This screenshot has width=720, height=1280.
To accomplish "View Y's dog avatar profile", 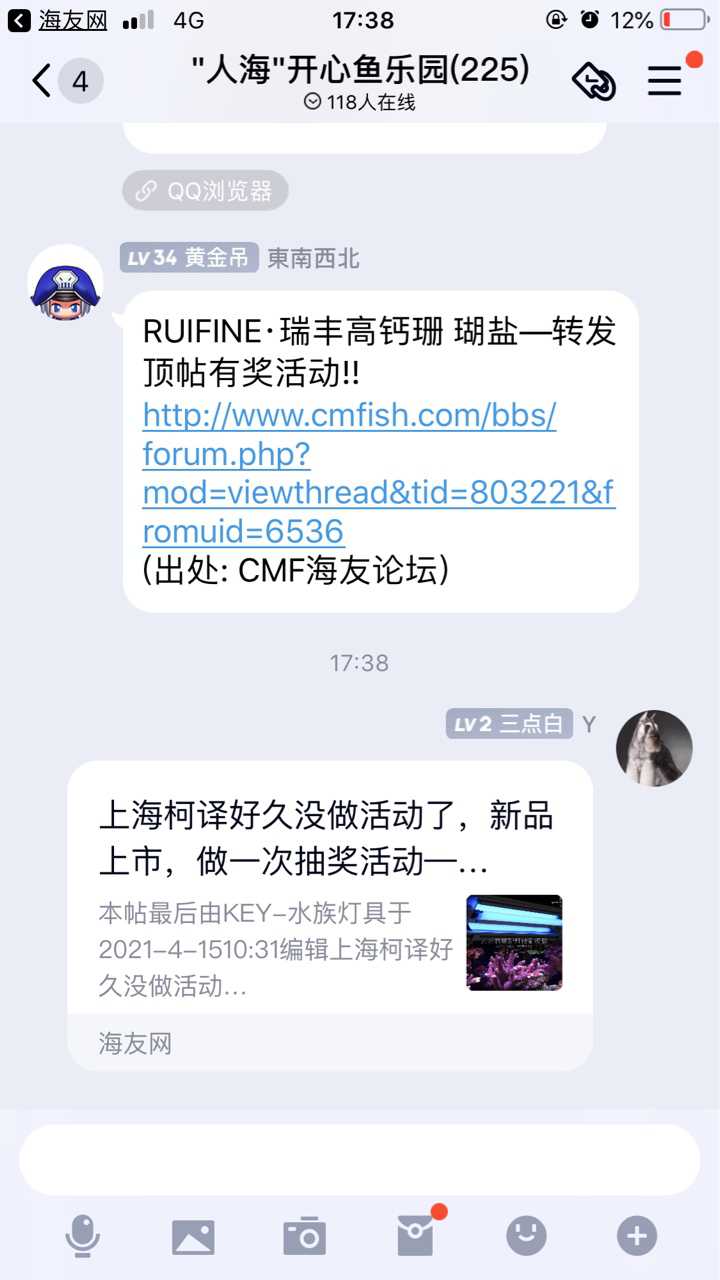I will pyautogui.click(x=654, y=748).
